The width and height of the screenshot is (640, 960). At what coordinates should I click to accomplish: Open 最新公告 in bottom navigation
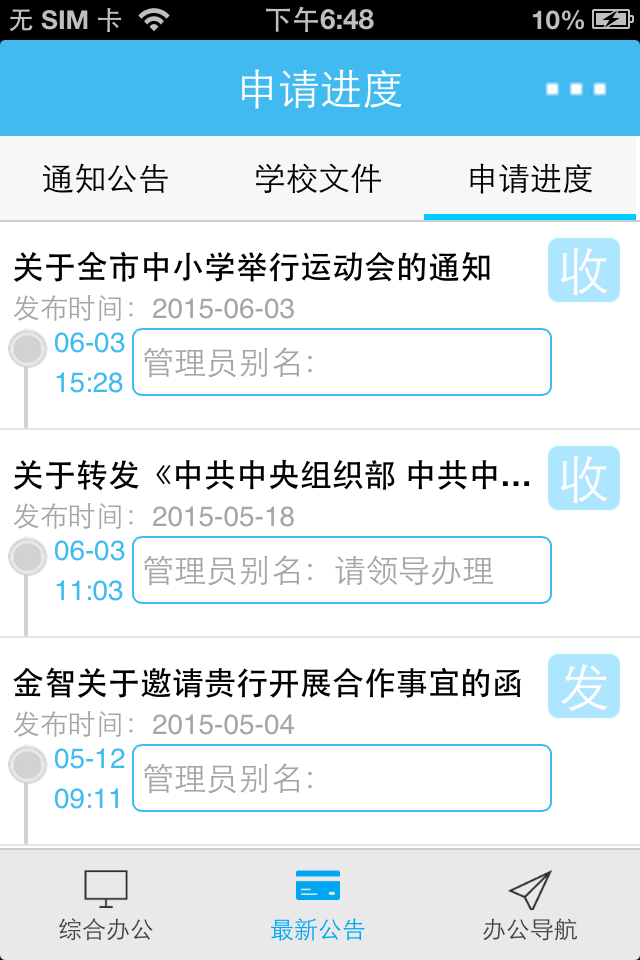(318, 905)
